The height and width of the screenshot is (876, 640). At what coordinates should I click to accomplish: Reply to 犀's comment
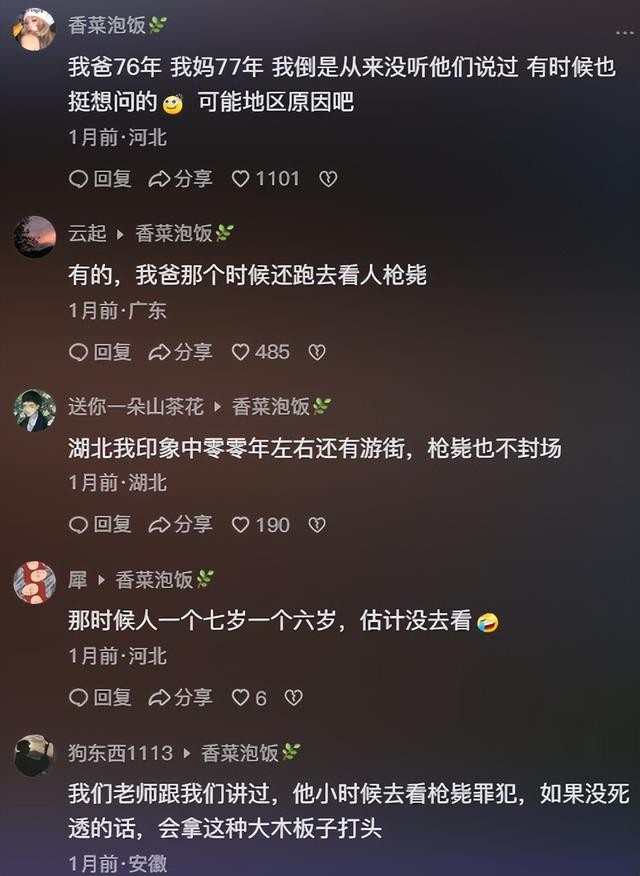pos(100,698)
